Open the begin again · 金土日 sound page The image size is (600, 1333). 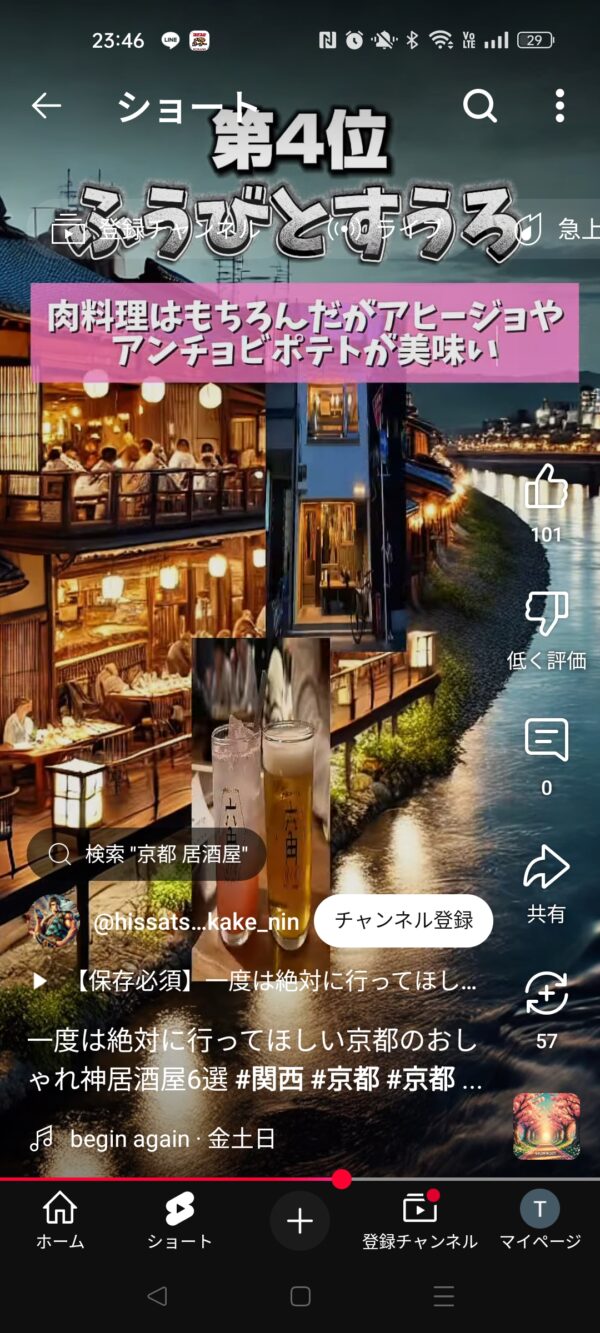coord(170,1138)
